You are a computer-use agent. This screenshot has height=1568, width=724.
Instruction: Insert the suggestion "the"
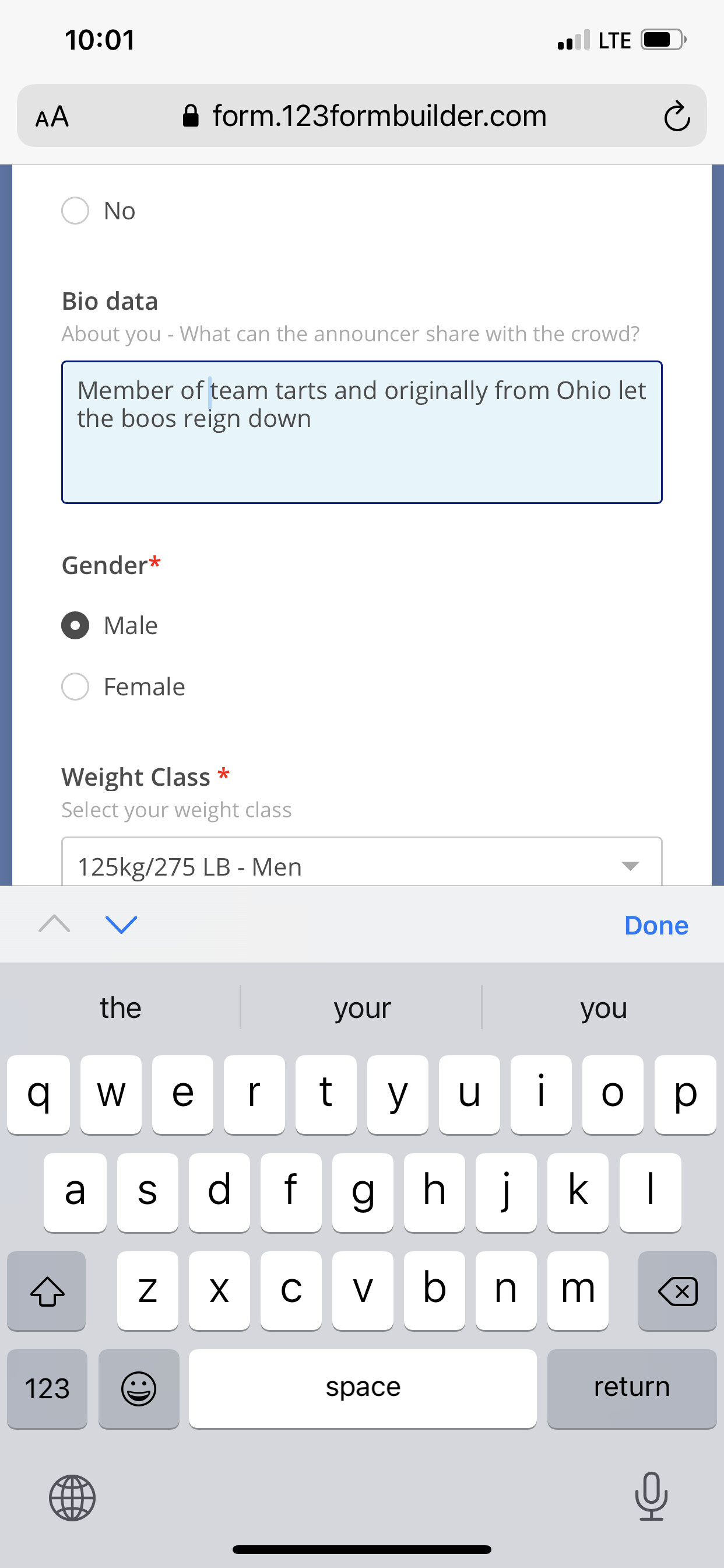tap(121, 1009)
